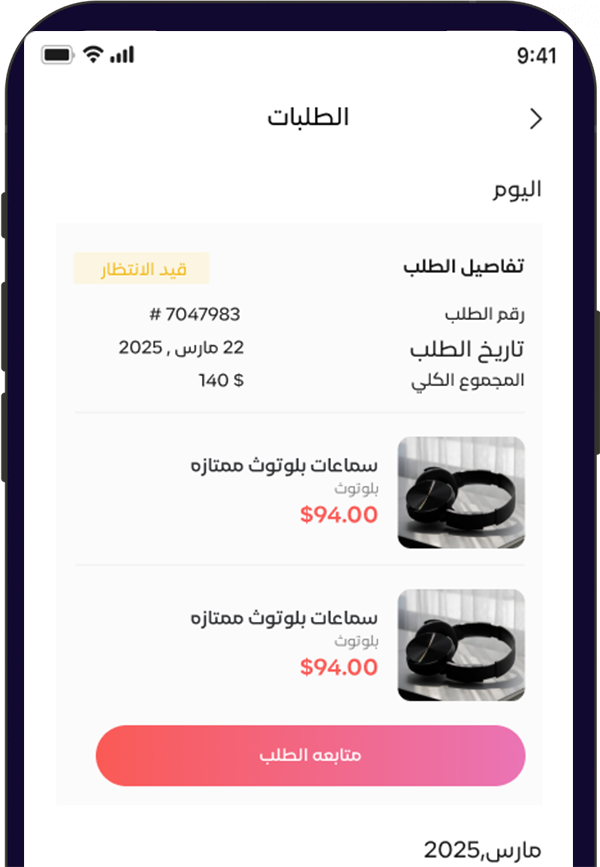Go back using the header chevron arrow
600x867 pixels.
point(536,119)
